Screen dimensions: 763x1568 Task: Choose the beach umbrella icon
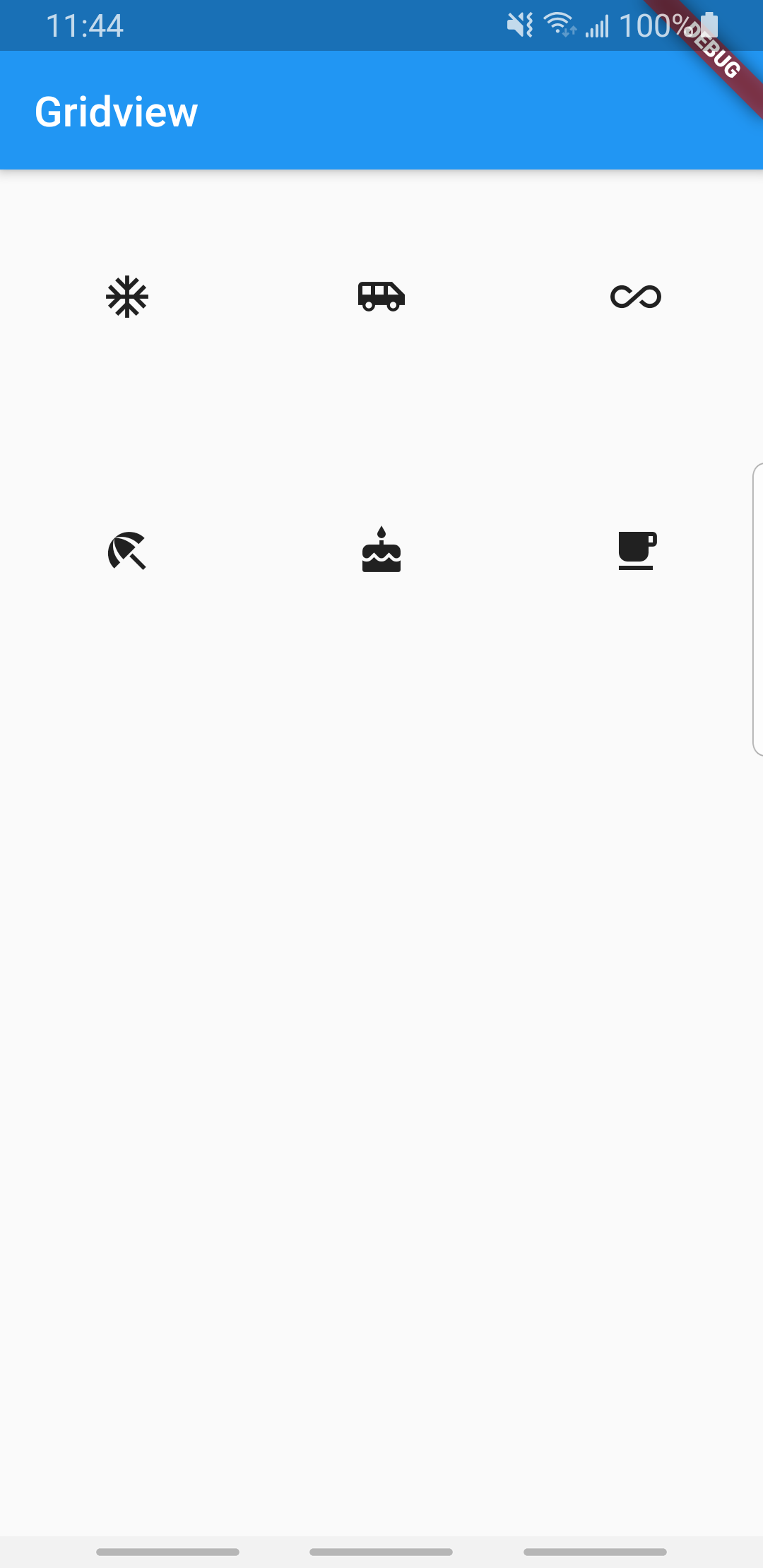(127, 551)
